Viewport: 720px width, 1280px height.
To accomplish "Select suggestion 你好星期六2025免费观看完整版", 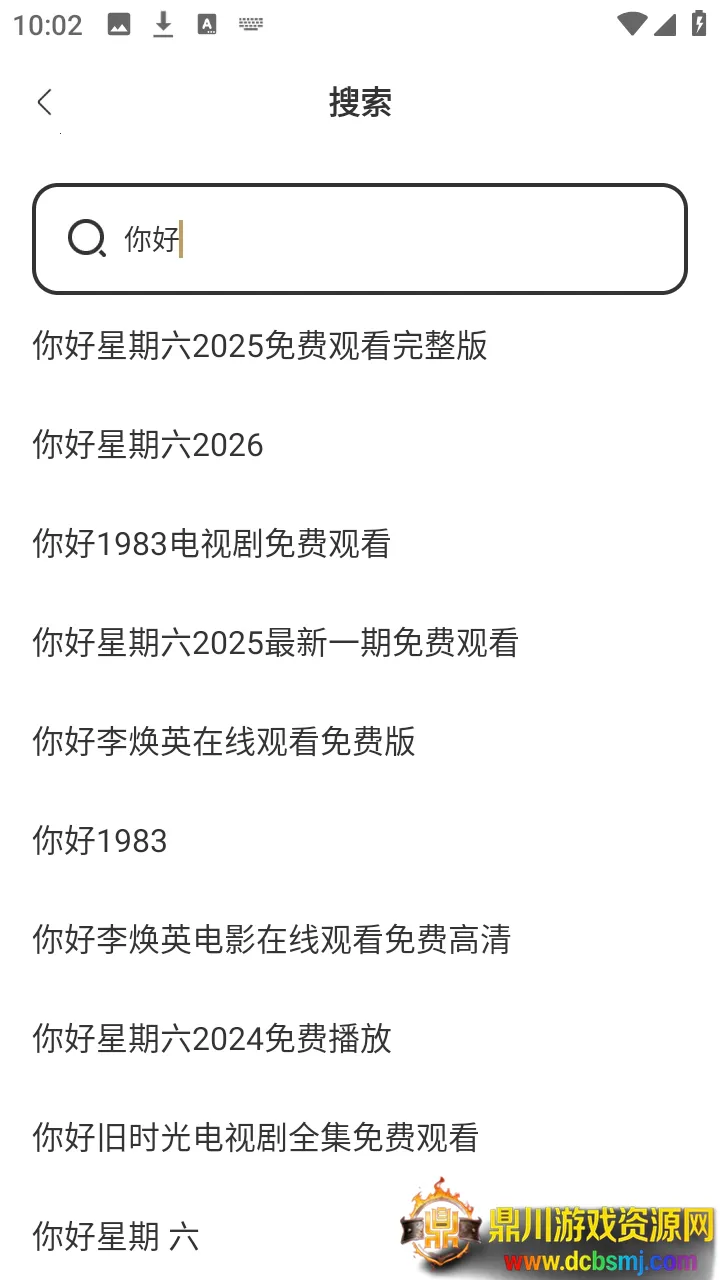I will pos(260,346).
